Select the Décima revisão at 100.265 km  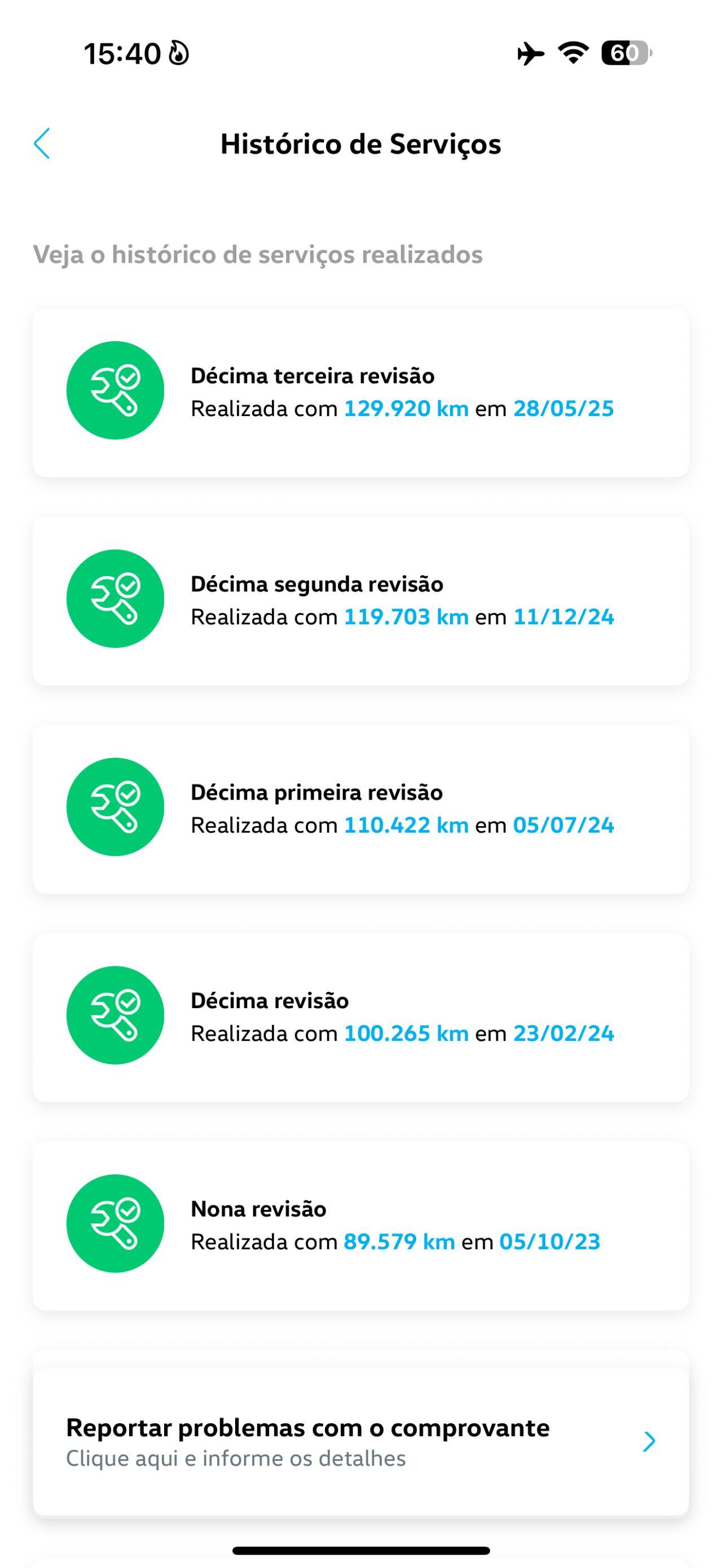[x=361, y=1017]
